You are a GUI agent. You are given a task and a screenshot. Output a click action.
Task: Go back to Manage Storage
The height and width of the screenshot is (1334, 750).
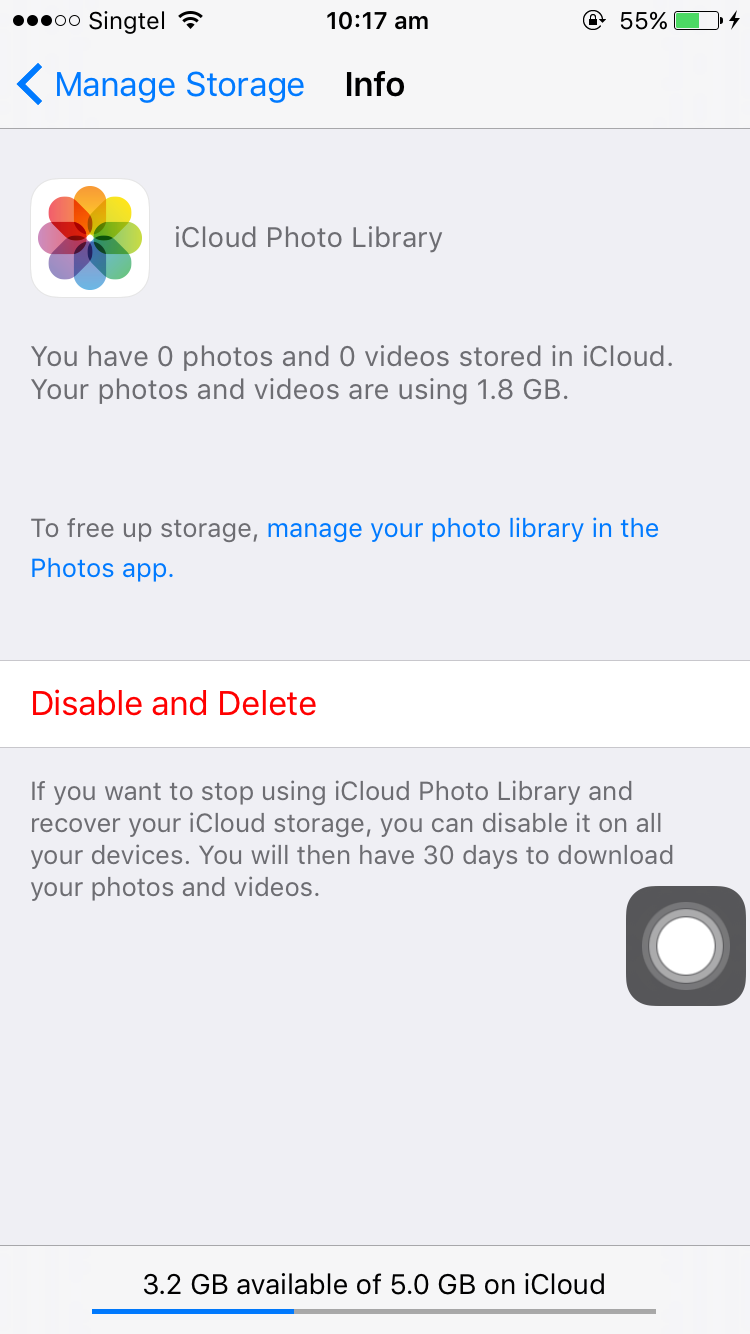160,85
